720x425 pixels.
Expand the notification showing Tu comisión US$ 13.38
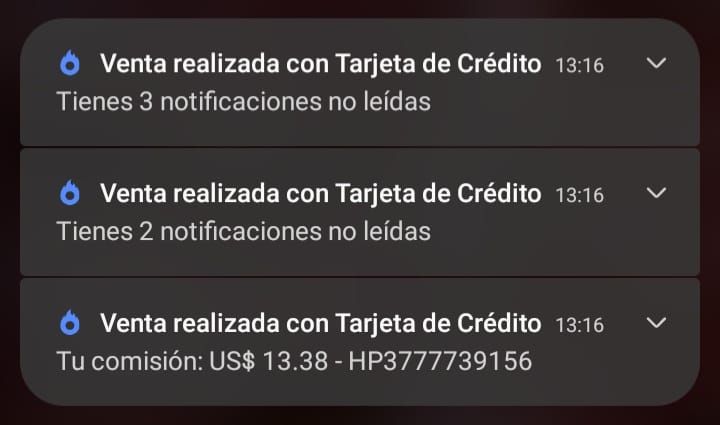coord(657,322)
